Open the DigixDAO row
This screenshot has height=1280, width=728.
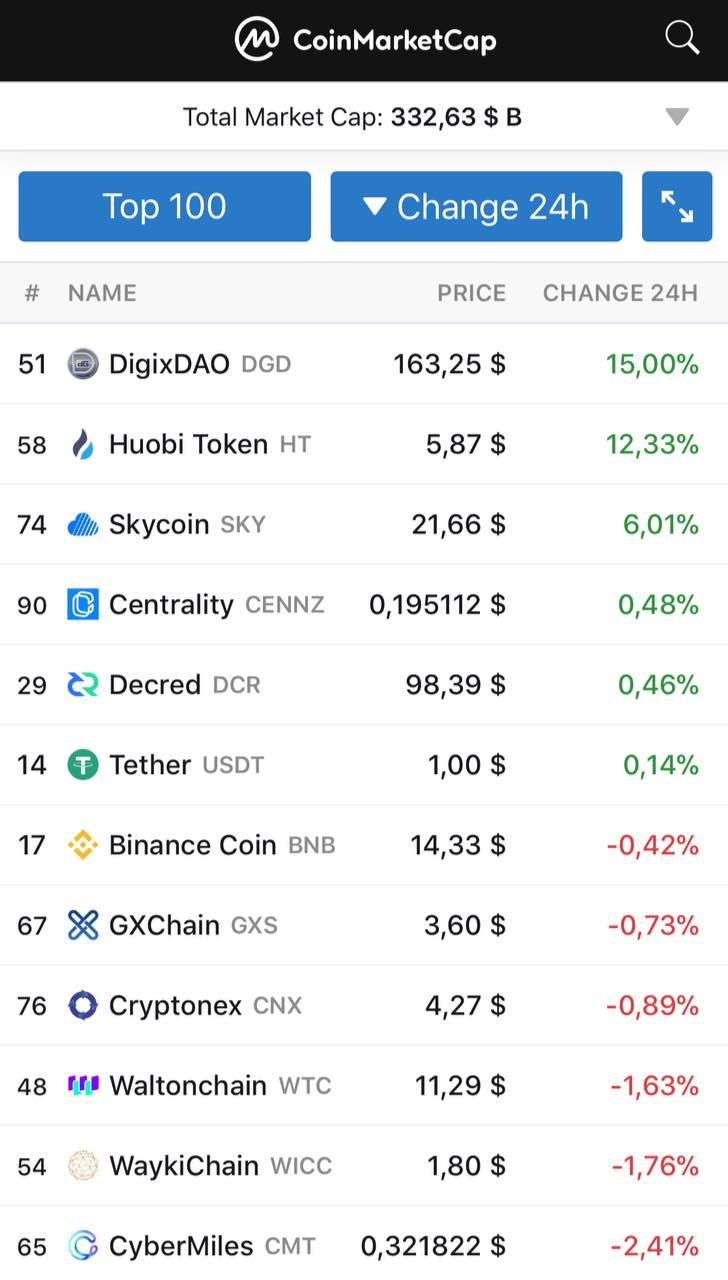364,364
